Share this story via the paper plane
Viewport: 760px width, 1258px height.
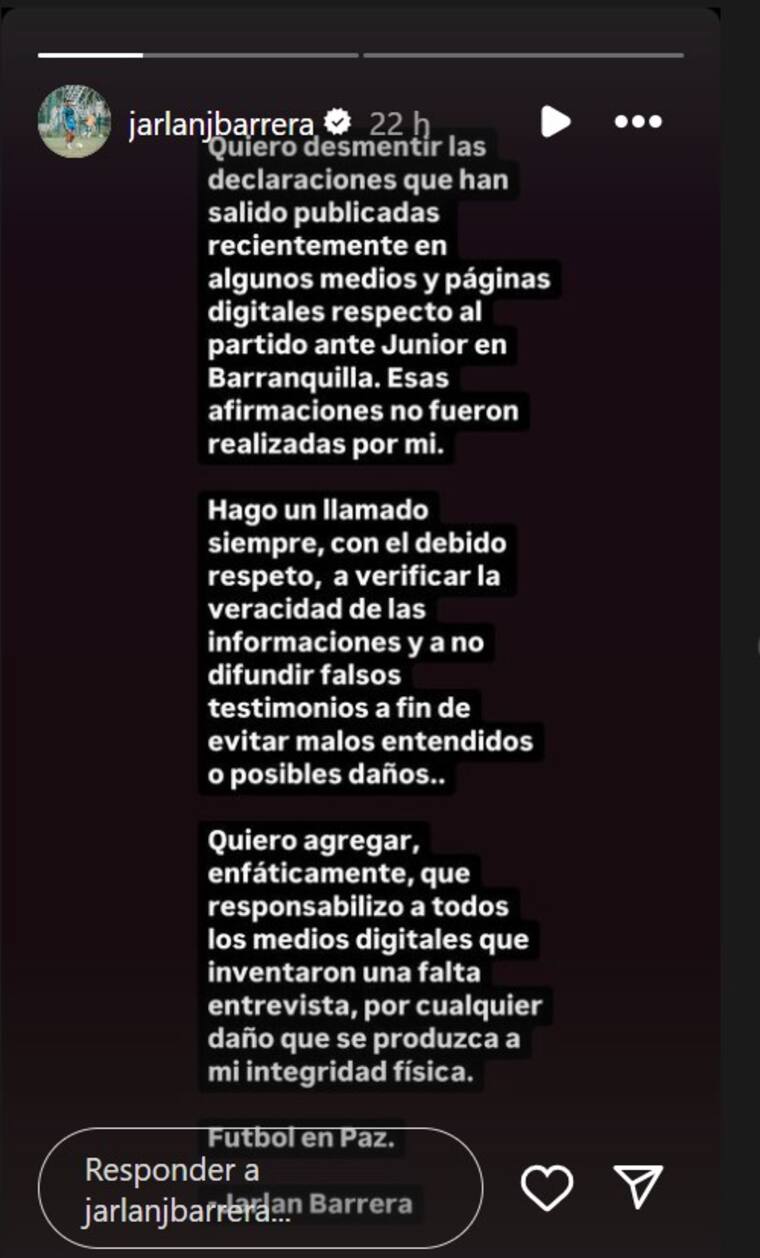639,1187
